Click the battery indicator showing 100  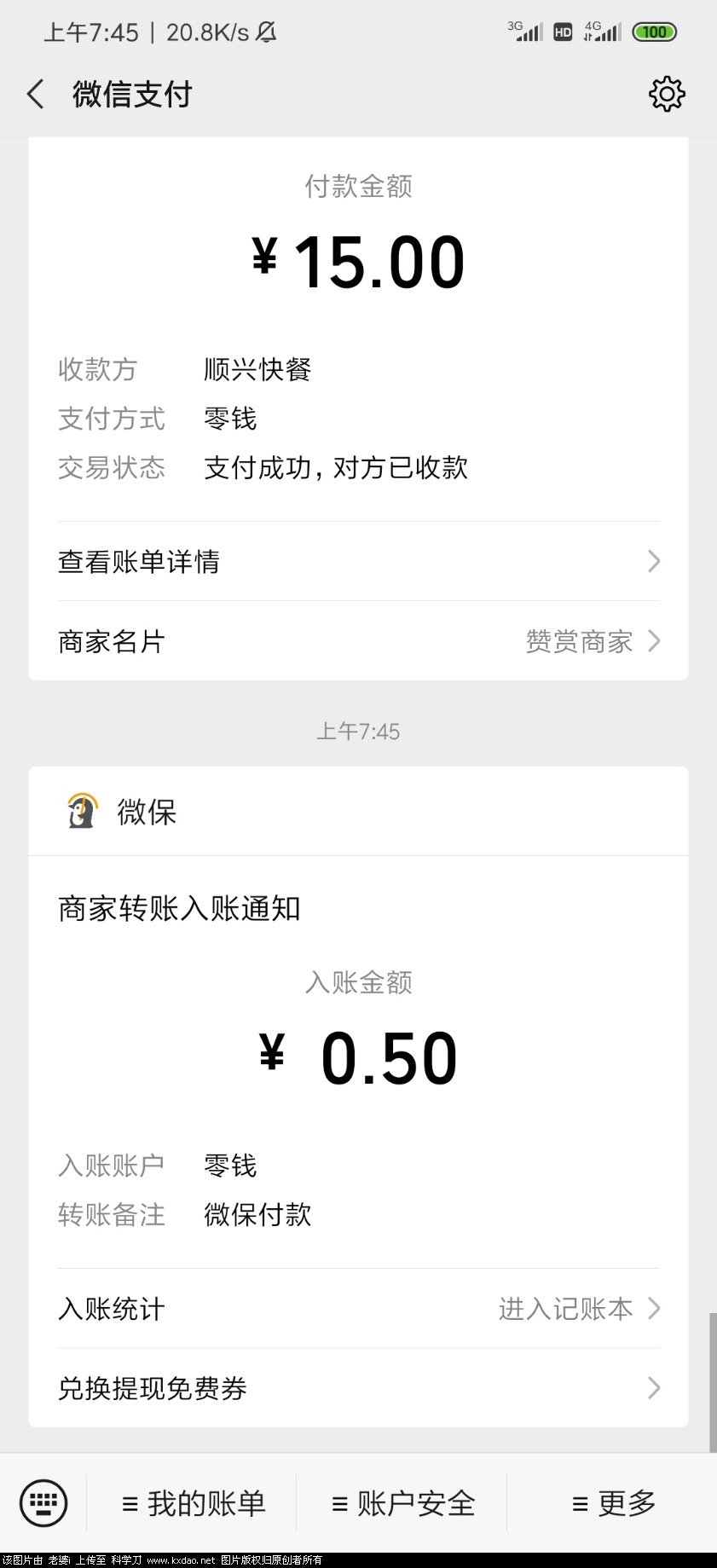pyautogui.click(x=654, y=32)
